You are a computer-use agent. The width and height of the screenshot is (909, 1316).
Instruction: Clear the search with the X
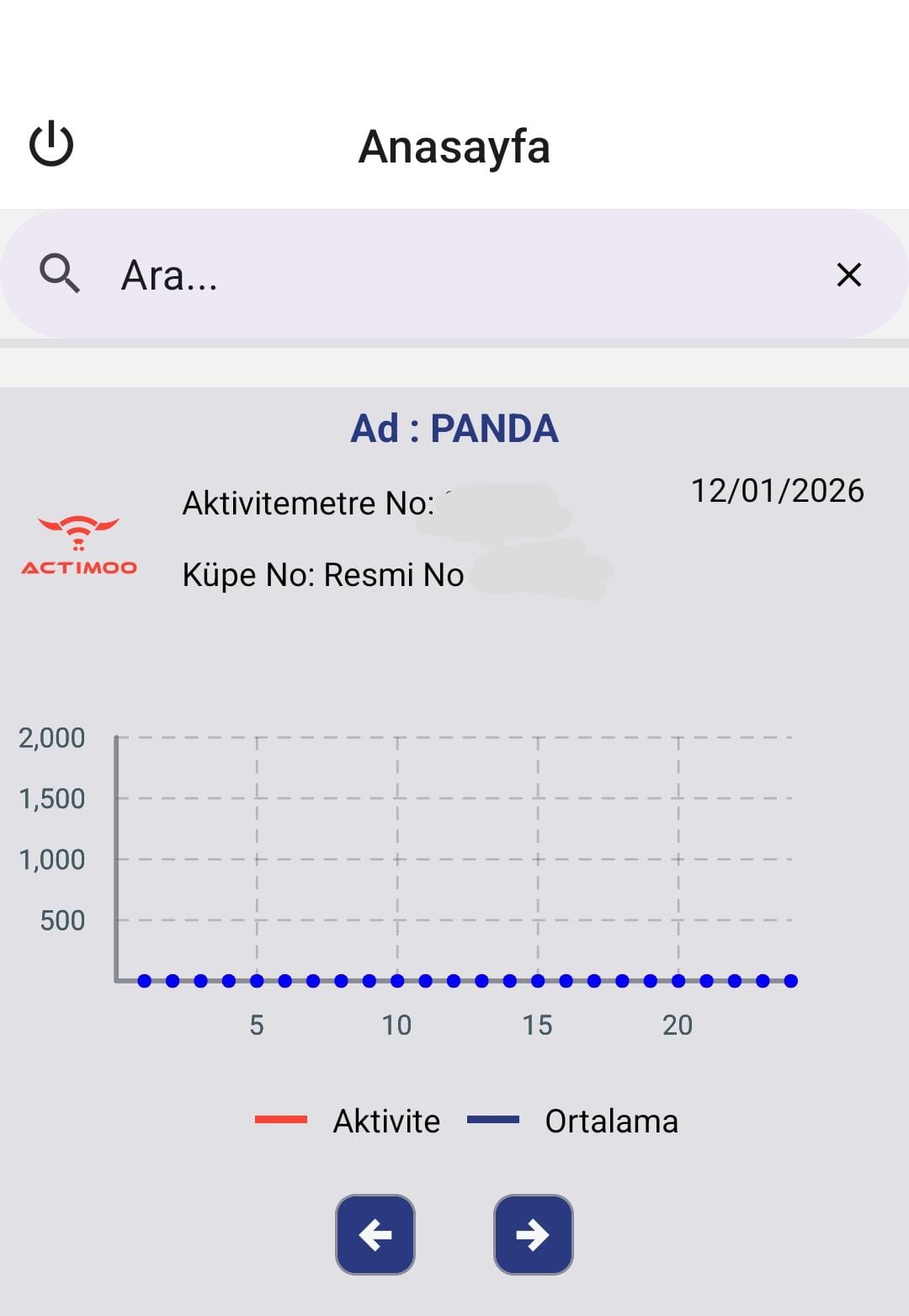pyautogui.click(x=848, y=274)
